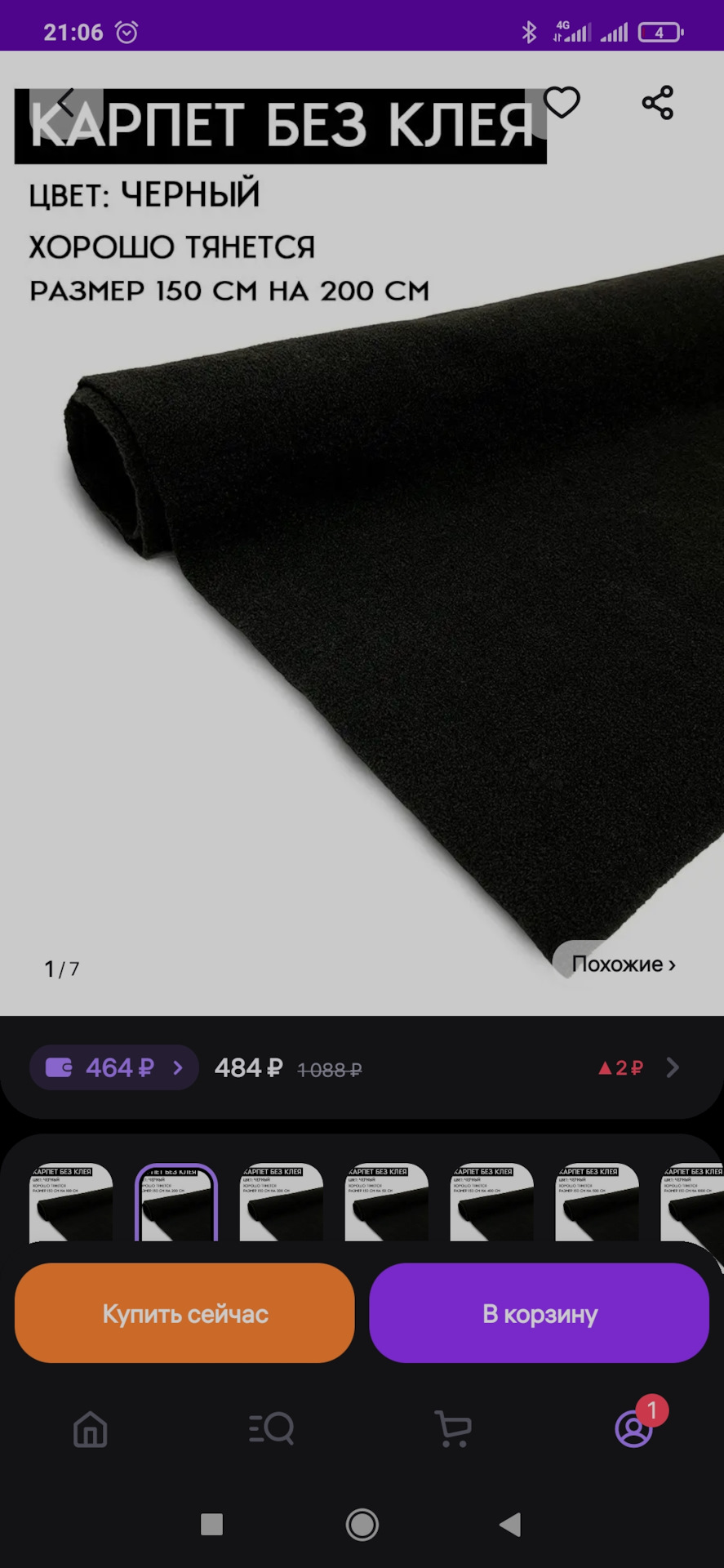Switch to the profile tab
The width and height of the screenshot is (724, 1568).
click(634, 1429)
